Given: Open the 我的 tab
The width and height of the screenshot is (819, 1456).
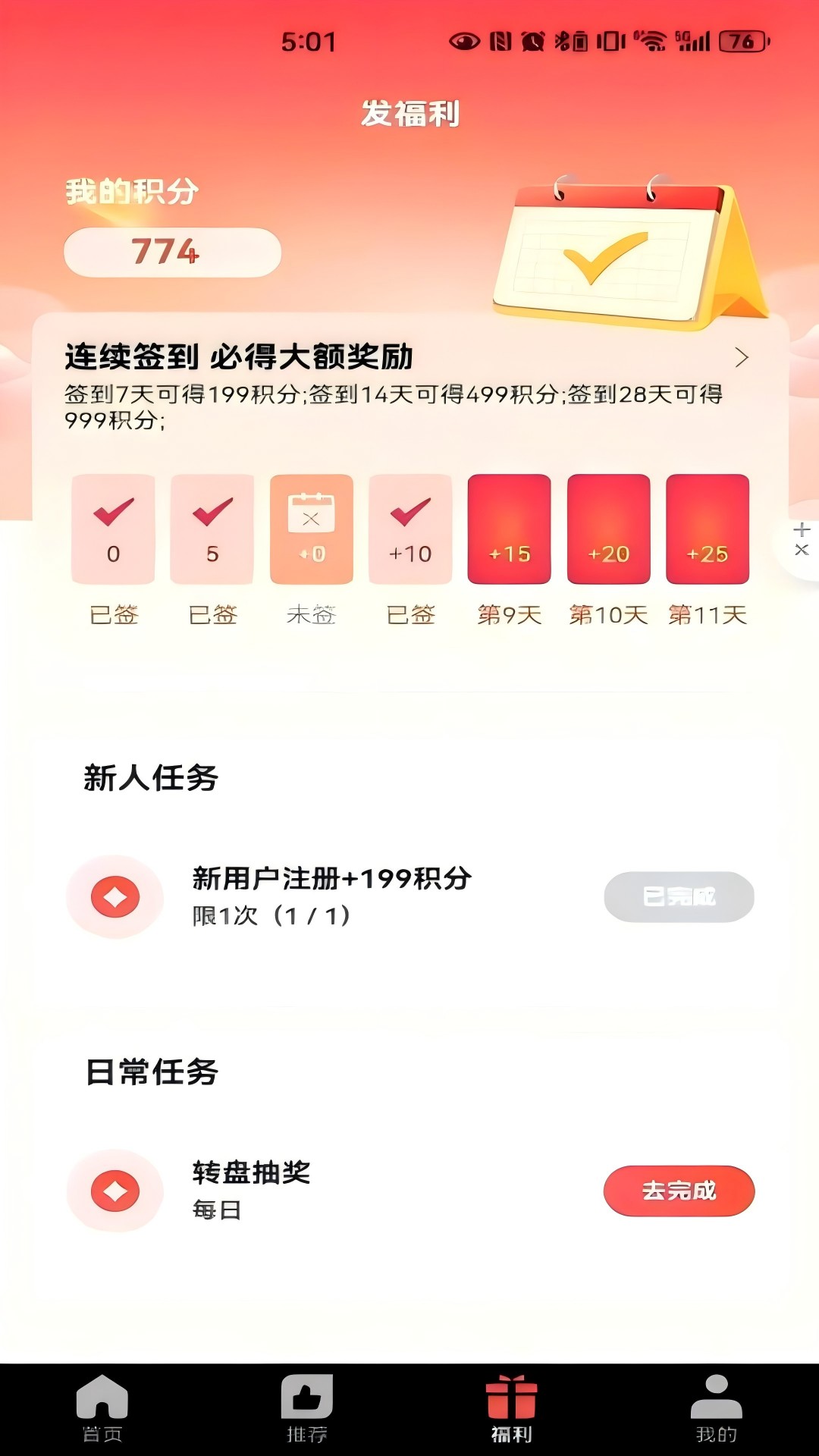Looking at the screenshot, I should 717,1409.
